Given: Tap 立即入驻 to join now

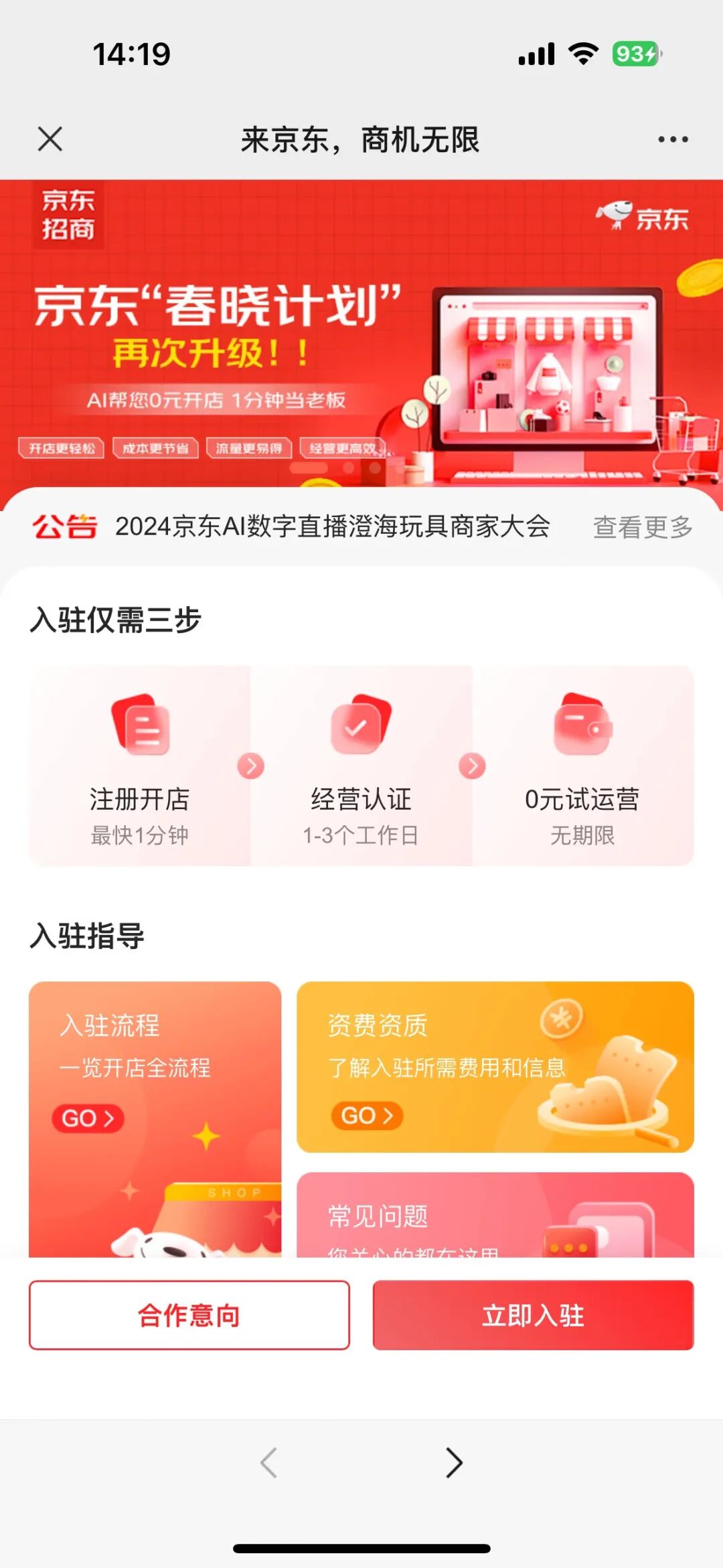Looking at the screenshot, I should (x=534, y=1315).
